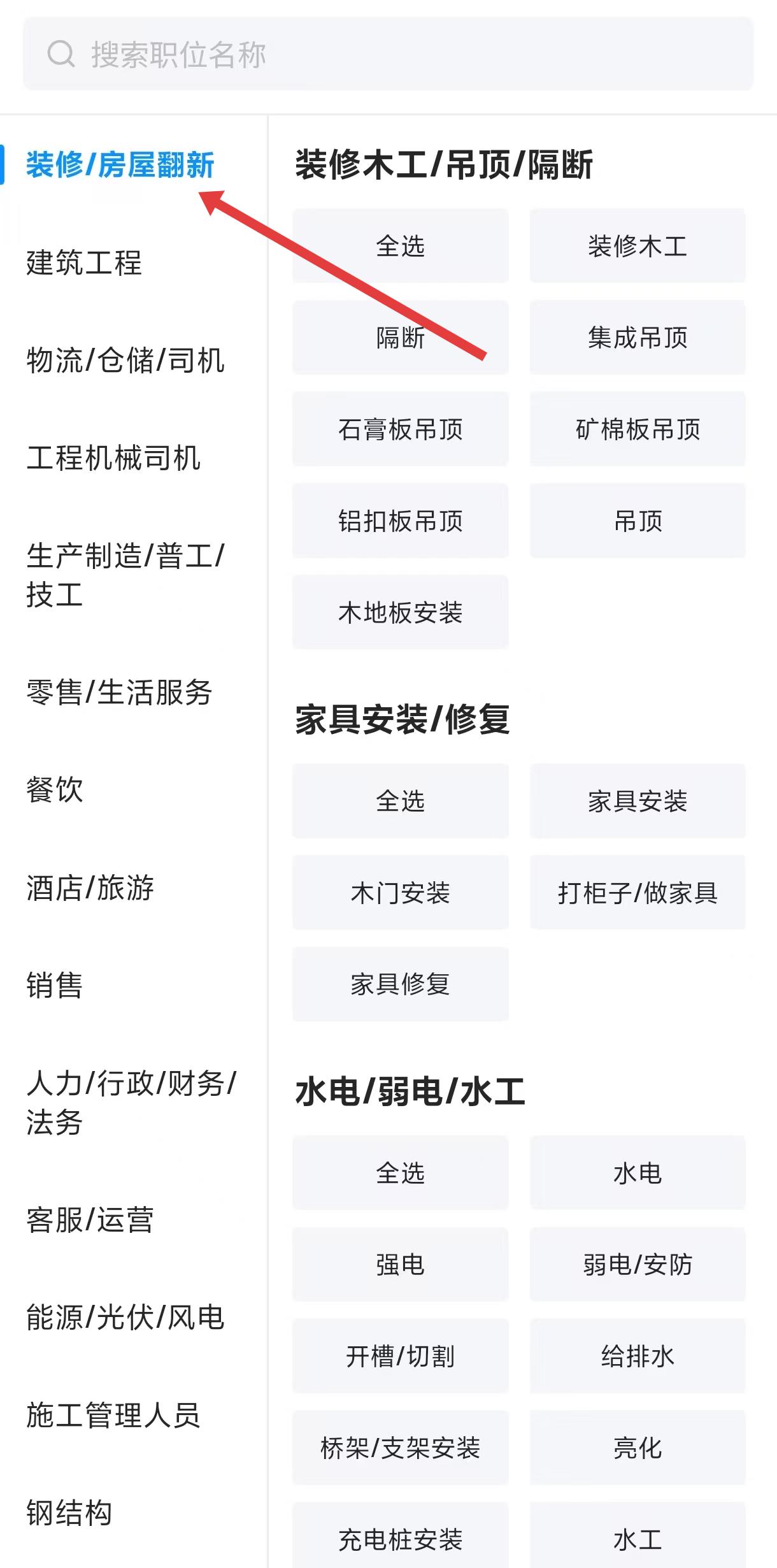Viewport: 777px width, 1568px height.
Task: Select the 打柜子/做家具 option
Action: [638, 893]
